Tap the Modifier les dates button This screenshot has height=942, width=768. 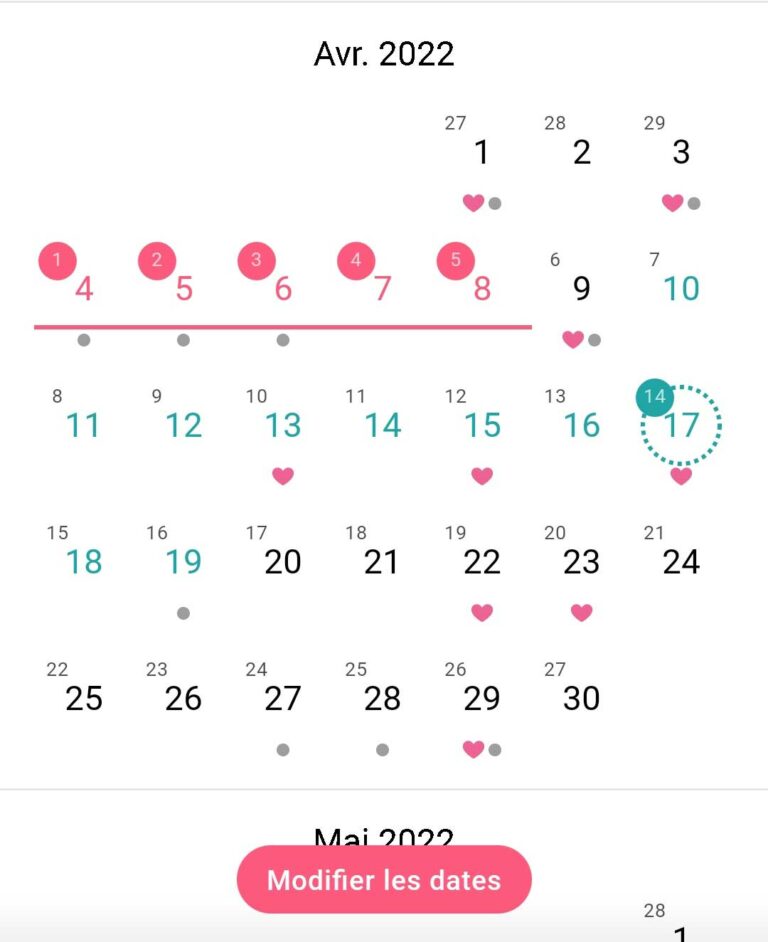click(384, 880)
